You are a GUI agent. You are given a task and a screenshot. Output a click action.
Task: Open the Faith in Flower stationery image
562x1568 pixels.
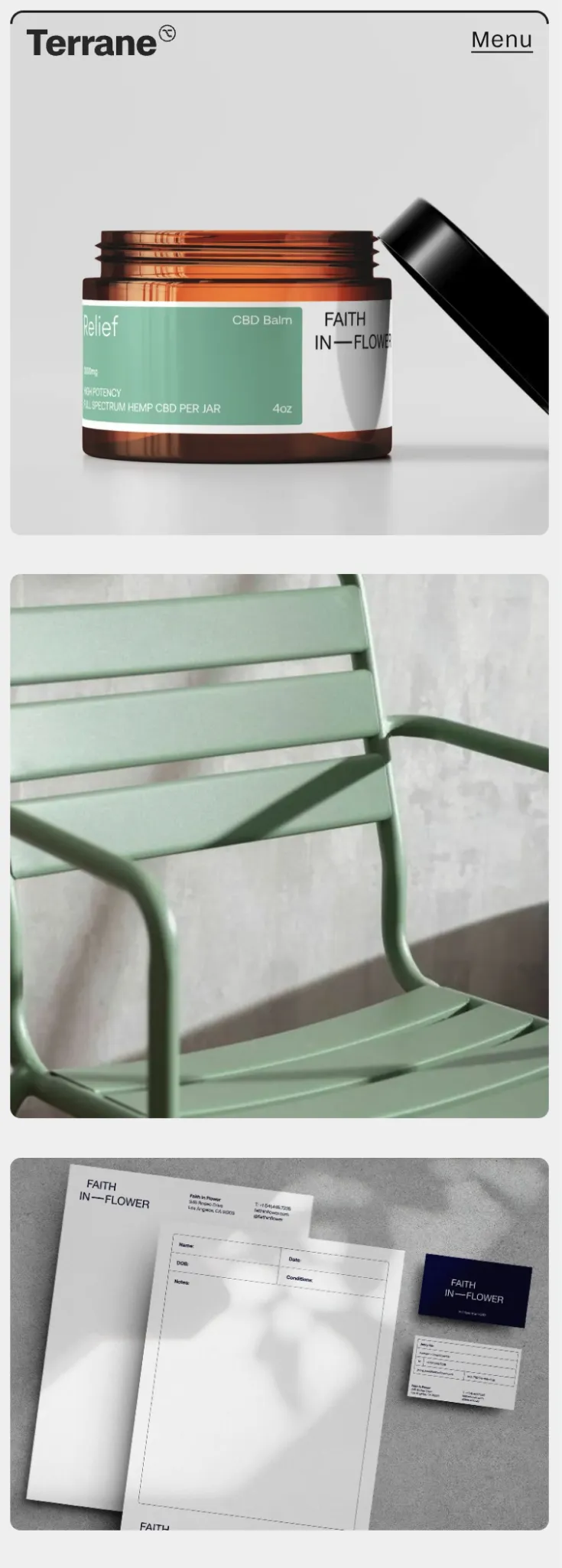click(x=279, y=1343)
